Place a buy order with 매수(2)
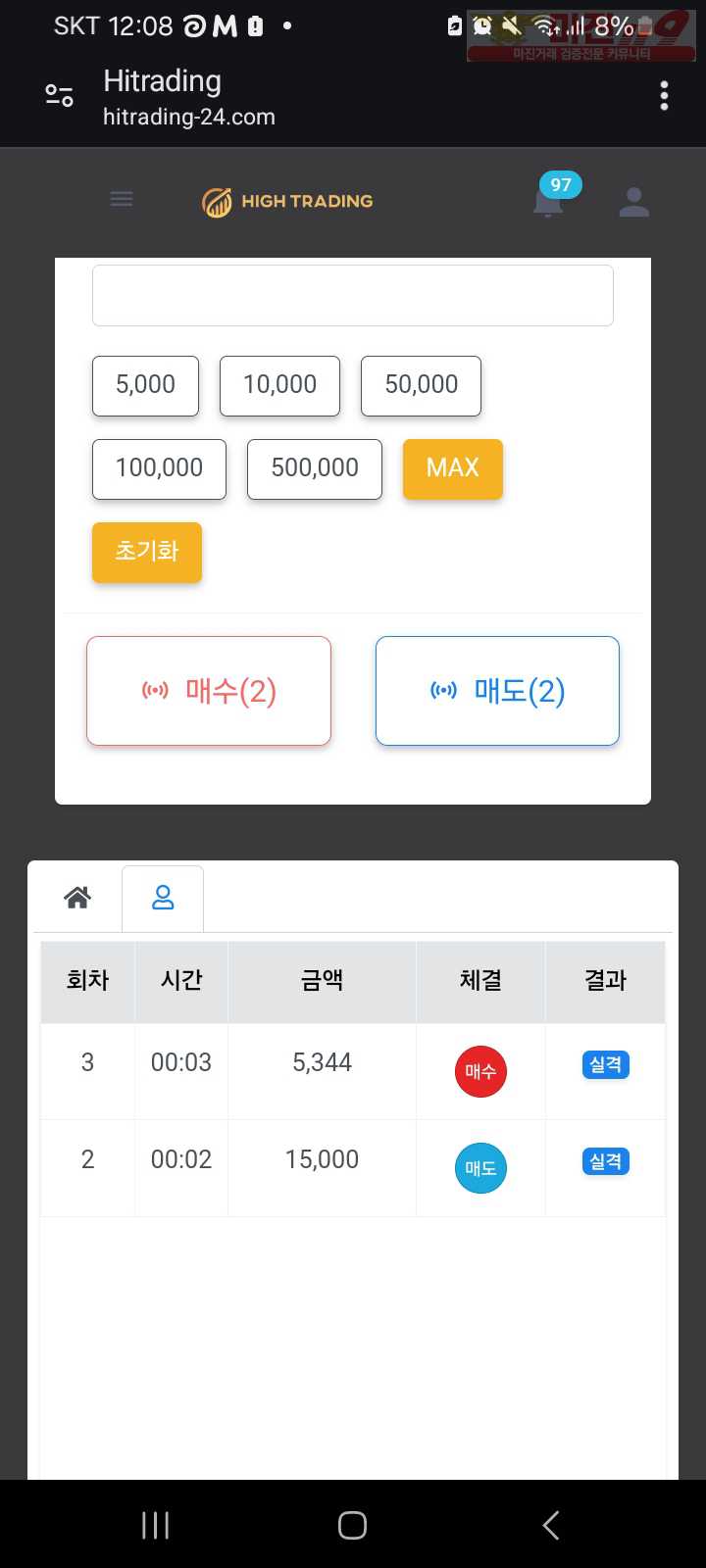 [x=209, y=691]
